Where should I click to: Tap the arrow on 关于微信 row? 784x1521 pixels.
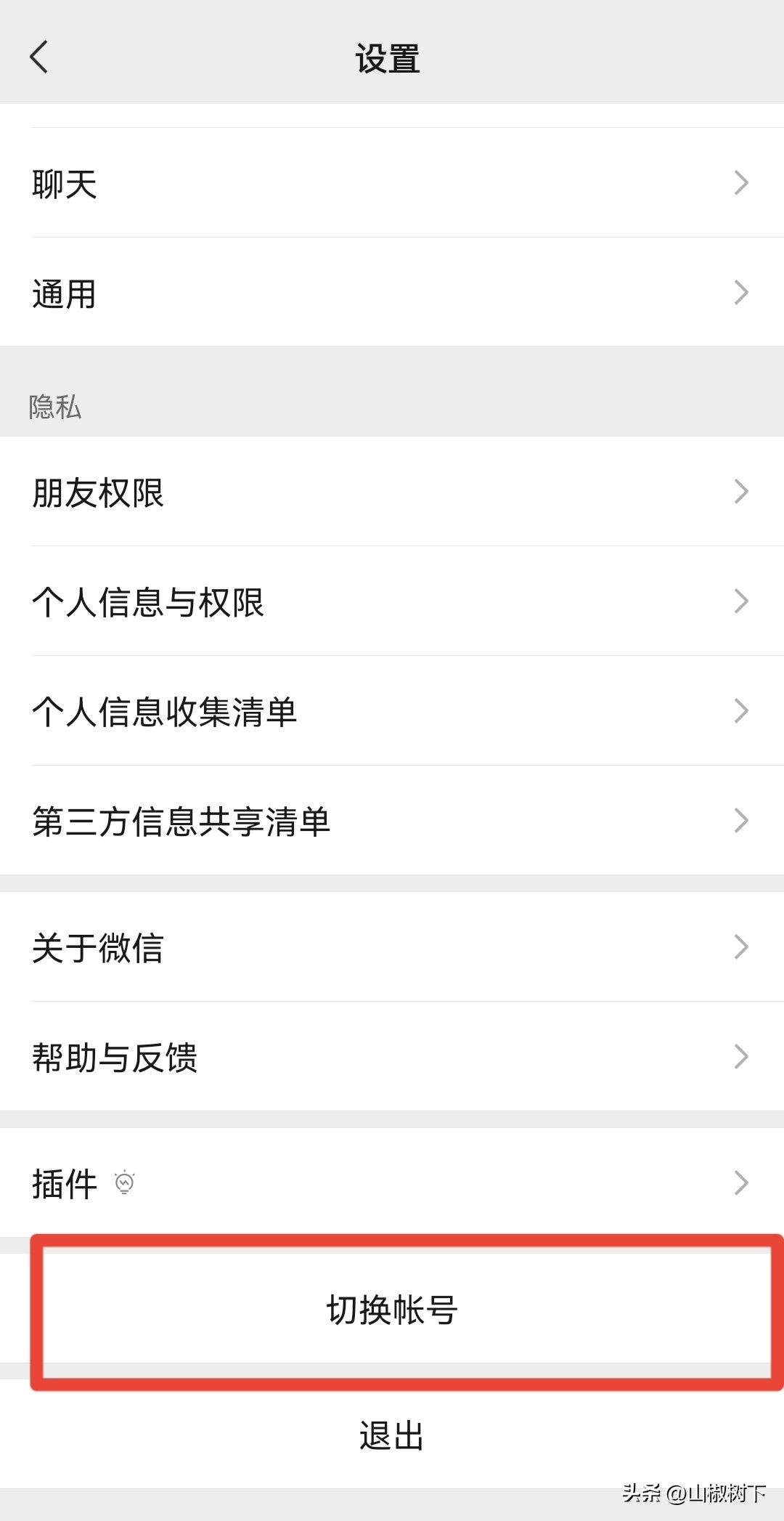tap(741, 947)
